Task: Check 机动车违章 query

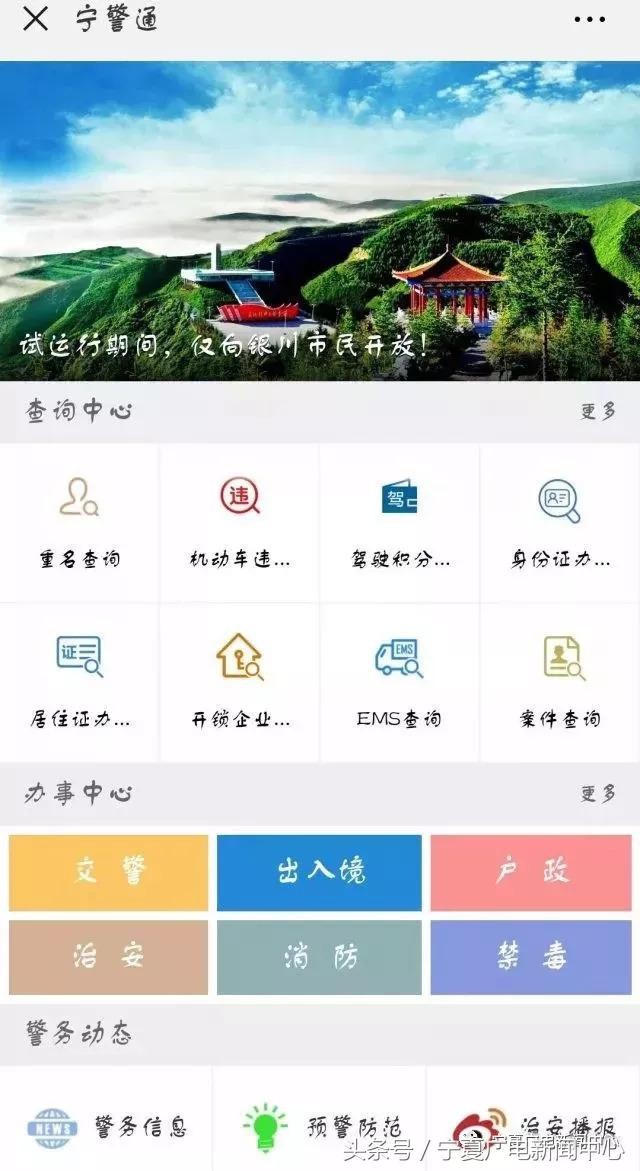Action: tap(240, 523)
